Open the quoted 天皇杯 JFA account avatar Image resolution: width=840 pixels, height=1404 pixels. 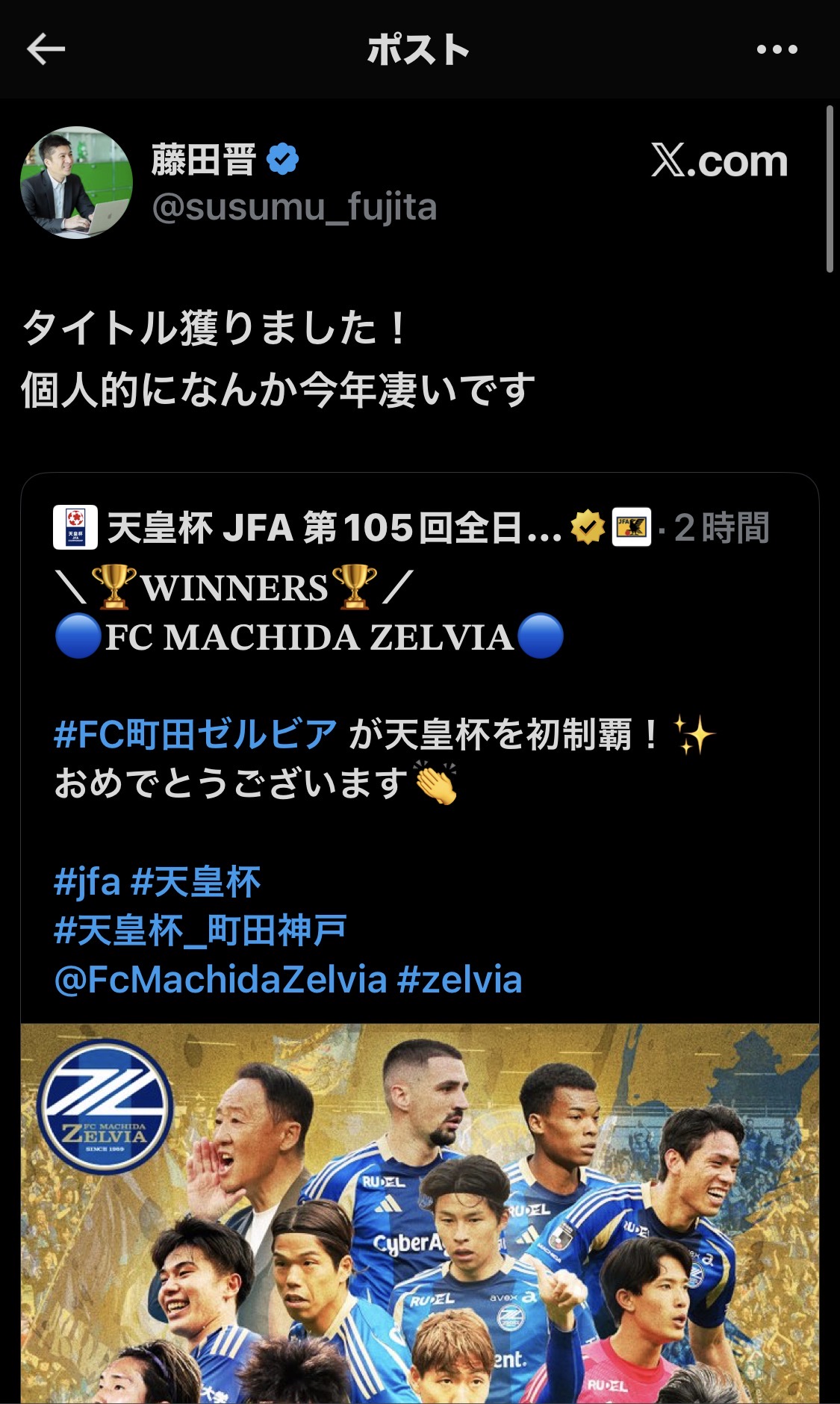click(75, 528)
